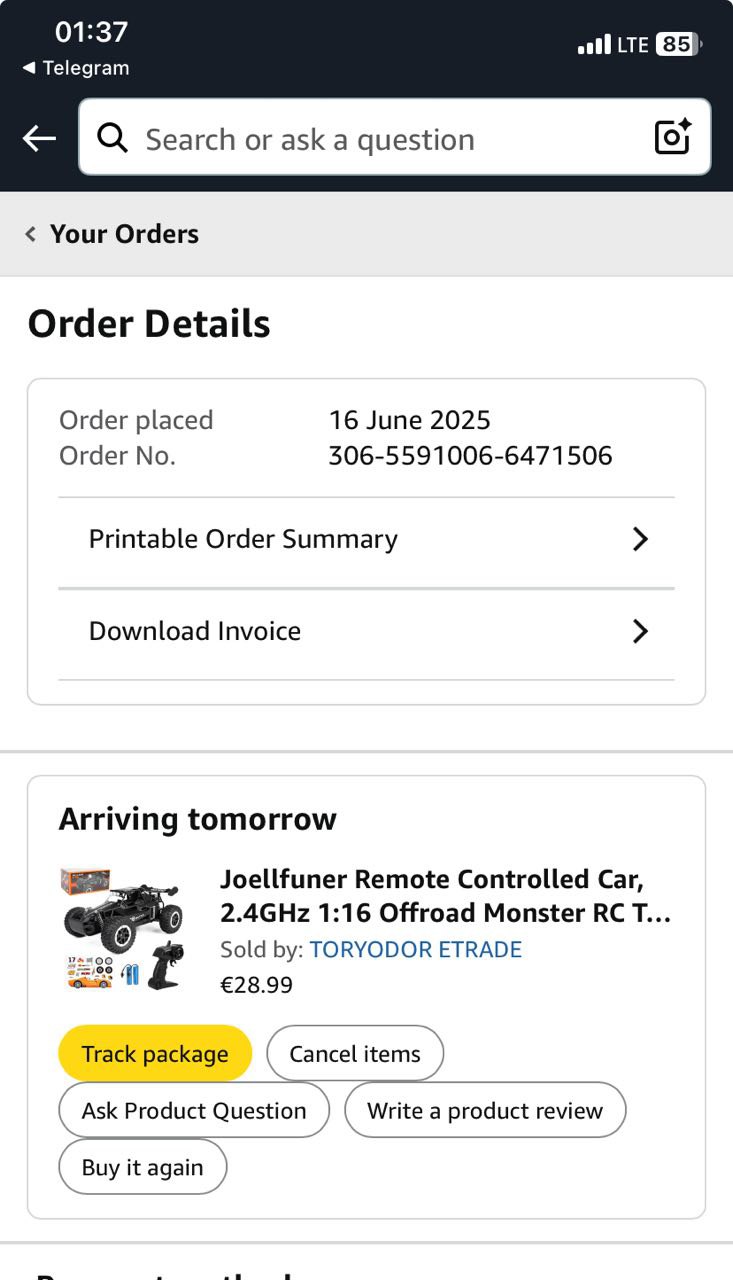
Task: Go back using the arrow icon
Action: 39,138
